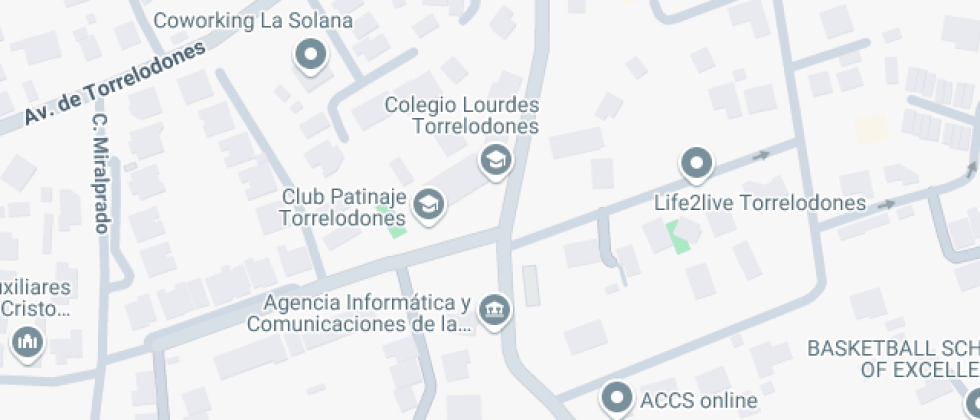Tap the Auxiliares Cristo church marker
The image size is (980, 420).
(27, 344)
